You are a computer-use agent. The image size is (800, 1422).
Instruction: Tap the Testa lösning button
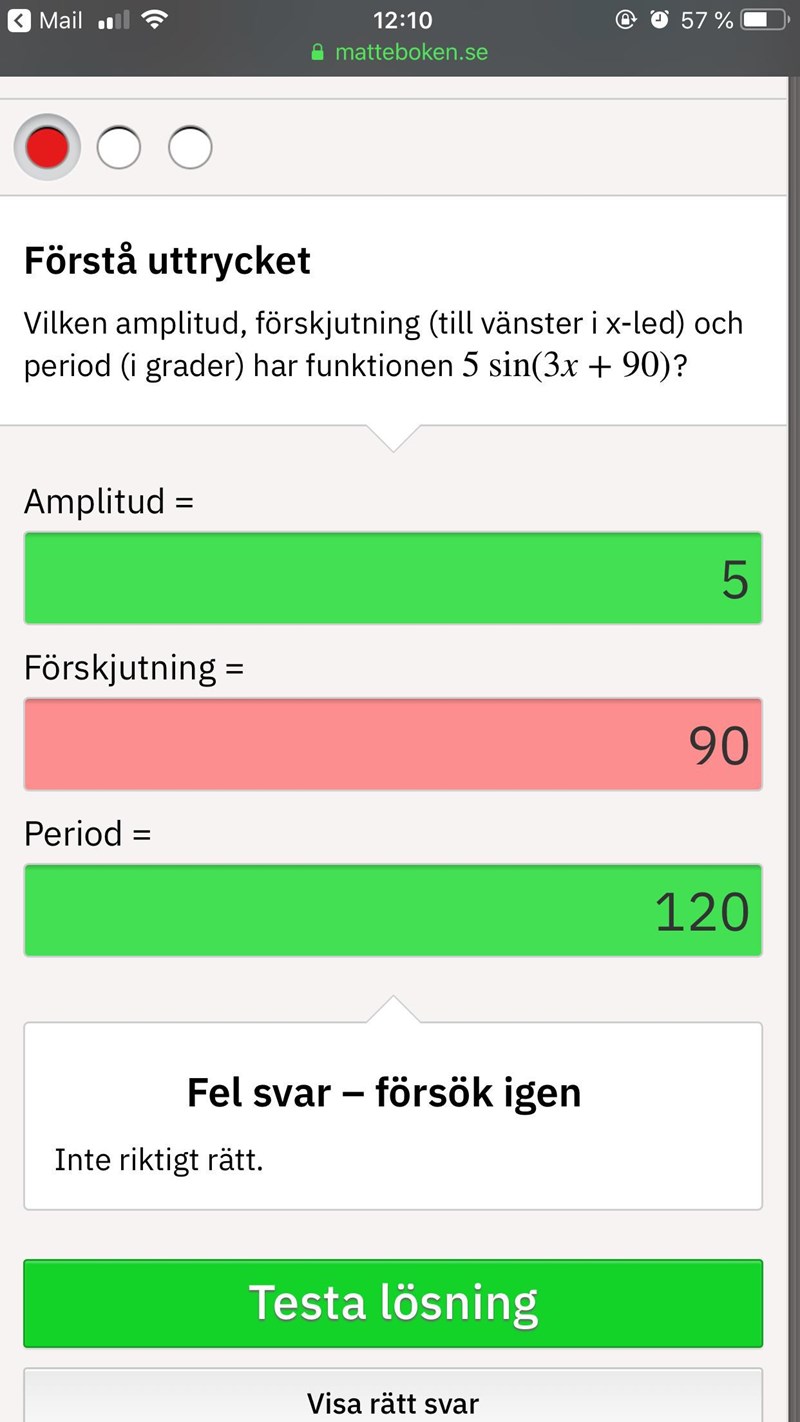[x=393, y=1303]
